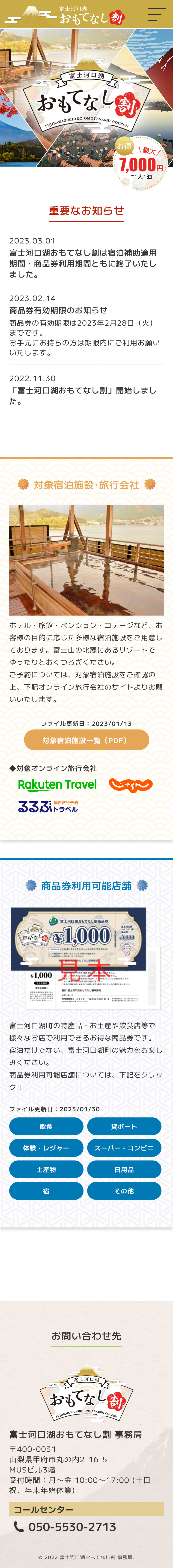Viewport: 173px width, 1568px height.
Task: Open the 対象宿泊施設一覧 PDF
Action: pos(86,740)
